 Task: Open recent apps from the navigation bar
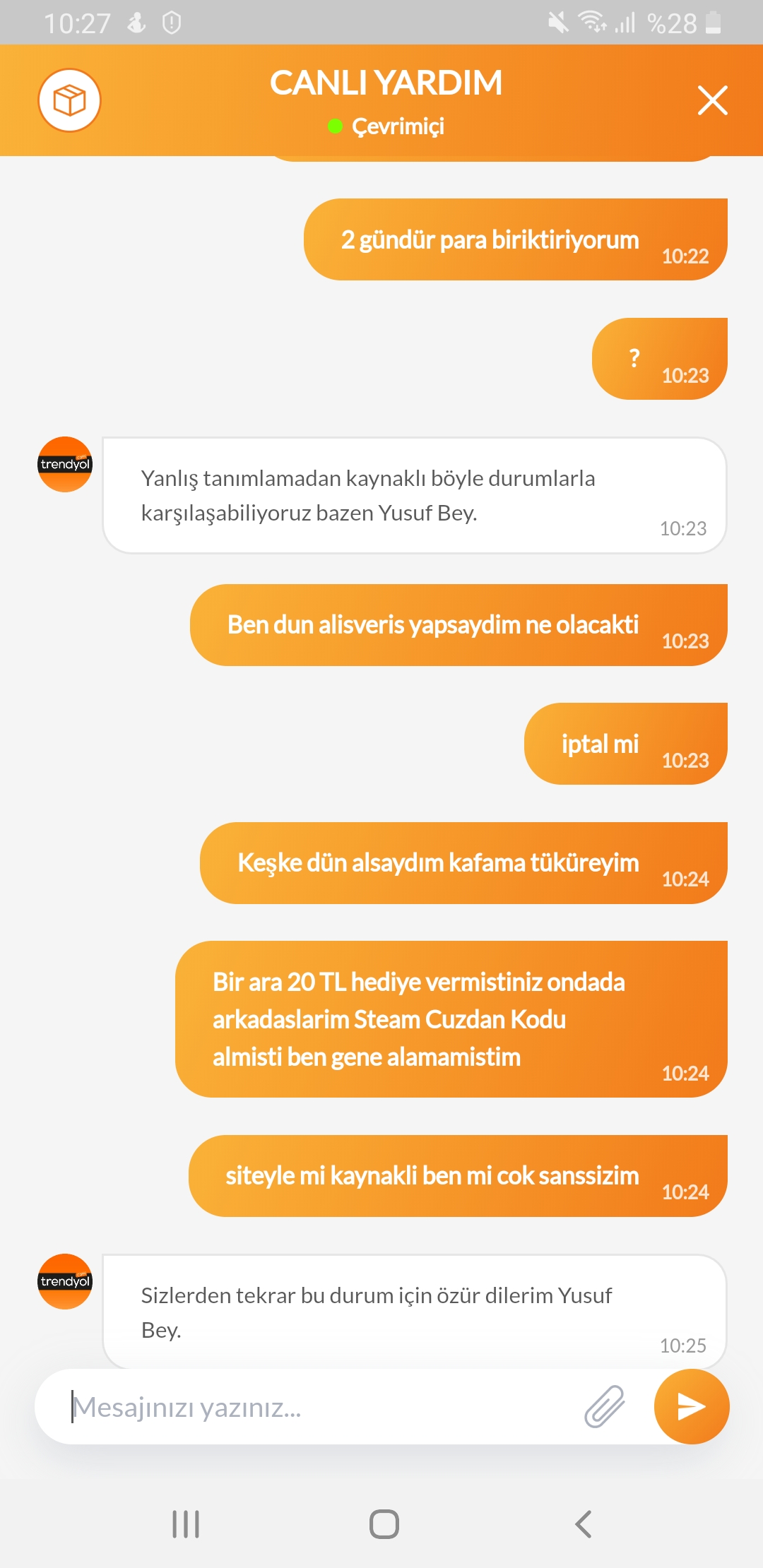(x=186, y=1524)
